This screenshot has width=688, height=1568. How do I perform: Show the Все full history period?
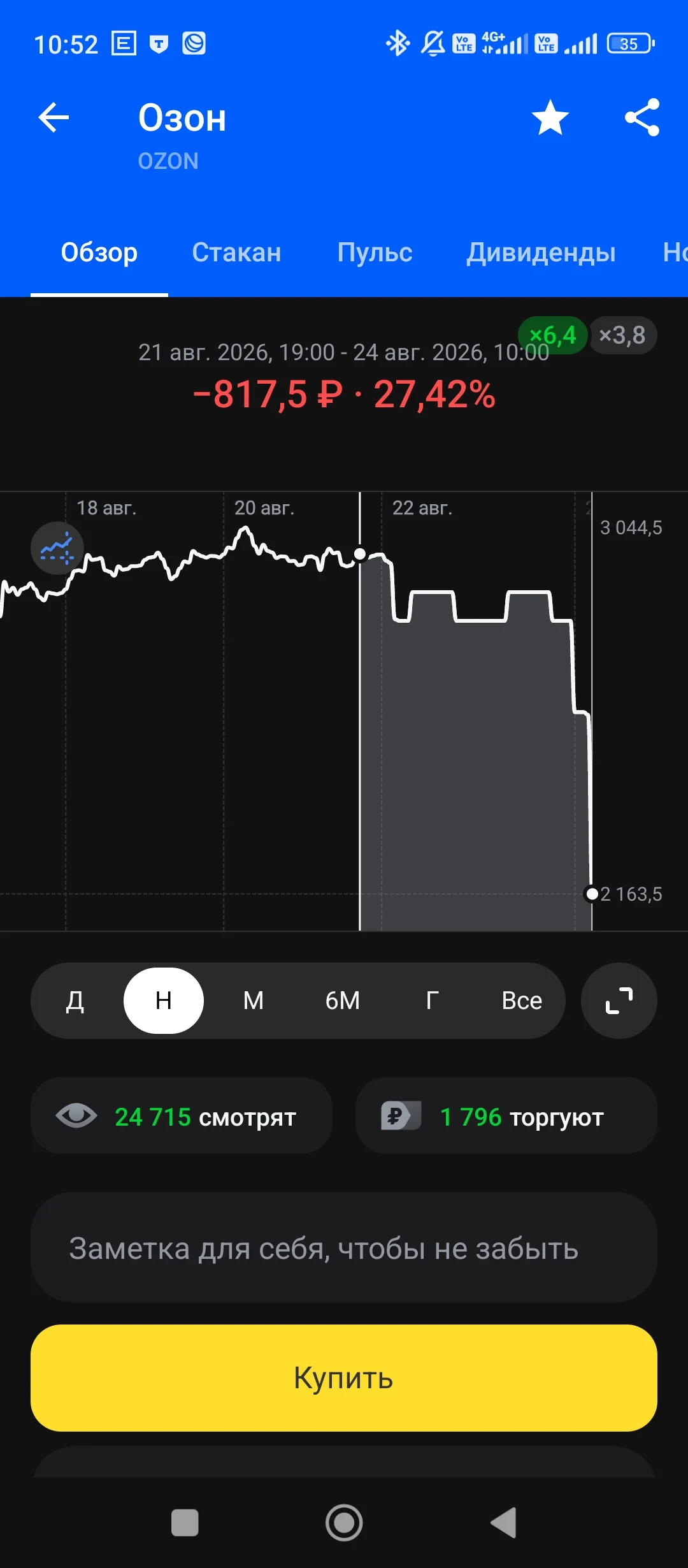pyautogui.click(x=522, y=1001)
